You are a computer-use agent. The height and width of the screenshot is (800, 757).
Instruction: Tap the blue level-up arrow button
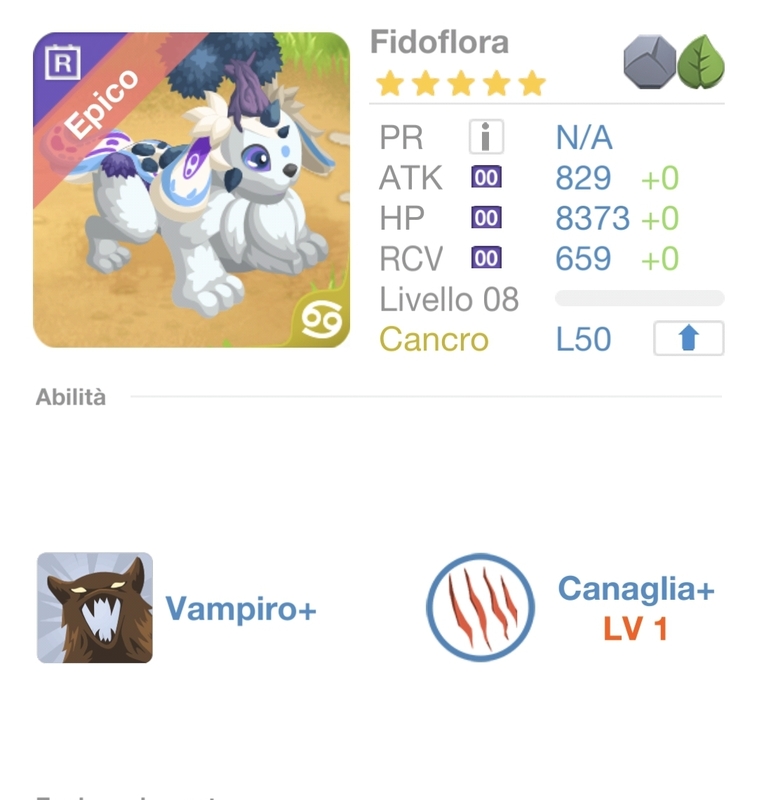[688, 339]
